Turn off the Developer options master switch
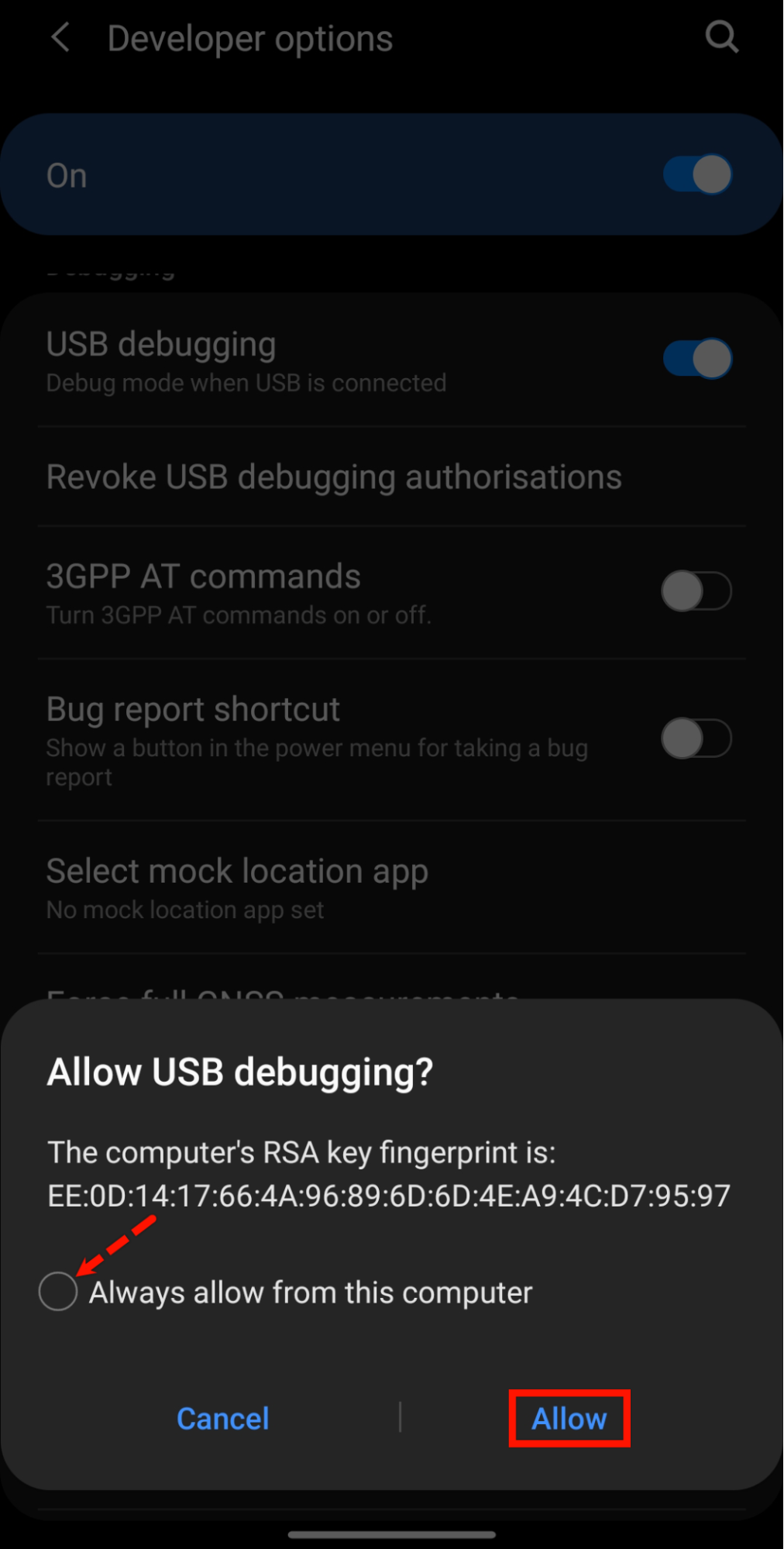This screenshot has width=784, height=1549. tap(696, 174)
